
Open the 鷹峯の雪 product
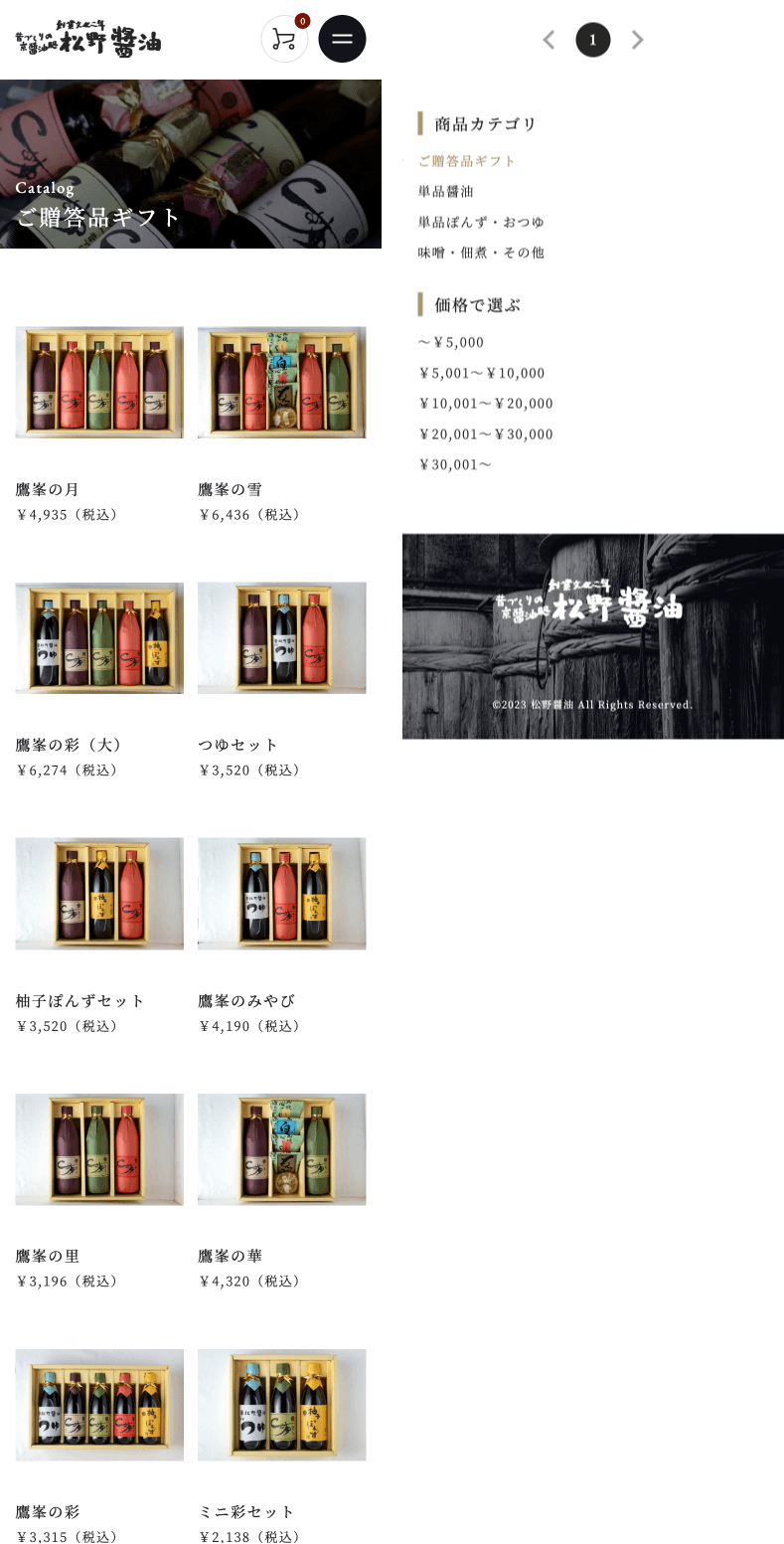tap(281, 383)
